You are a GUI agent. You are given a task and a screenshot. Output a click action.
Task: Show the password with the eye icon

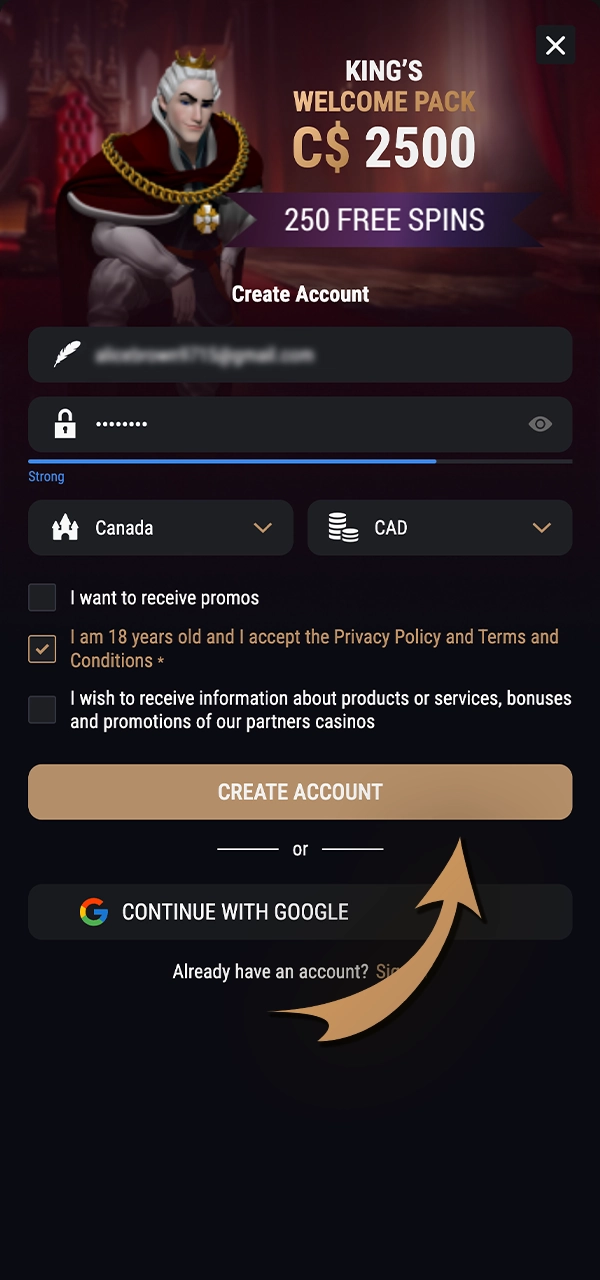tap(540, 424)
